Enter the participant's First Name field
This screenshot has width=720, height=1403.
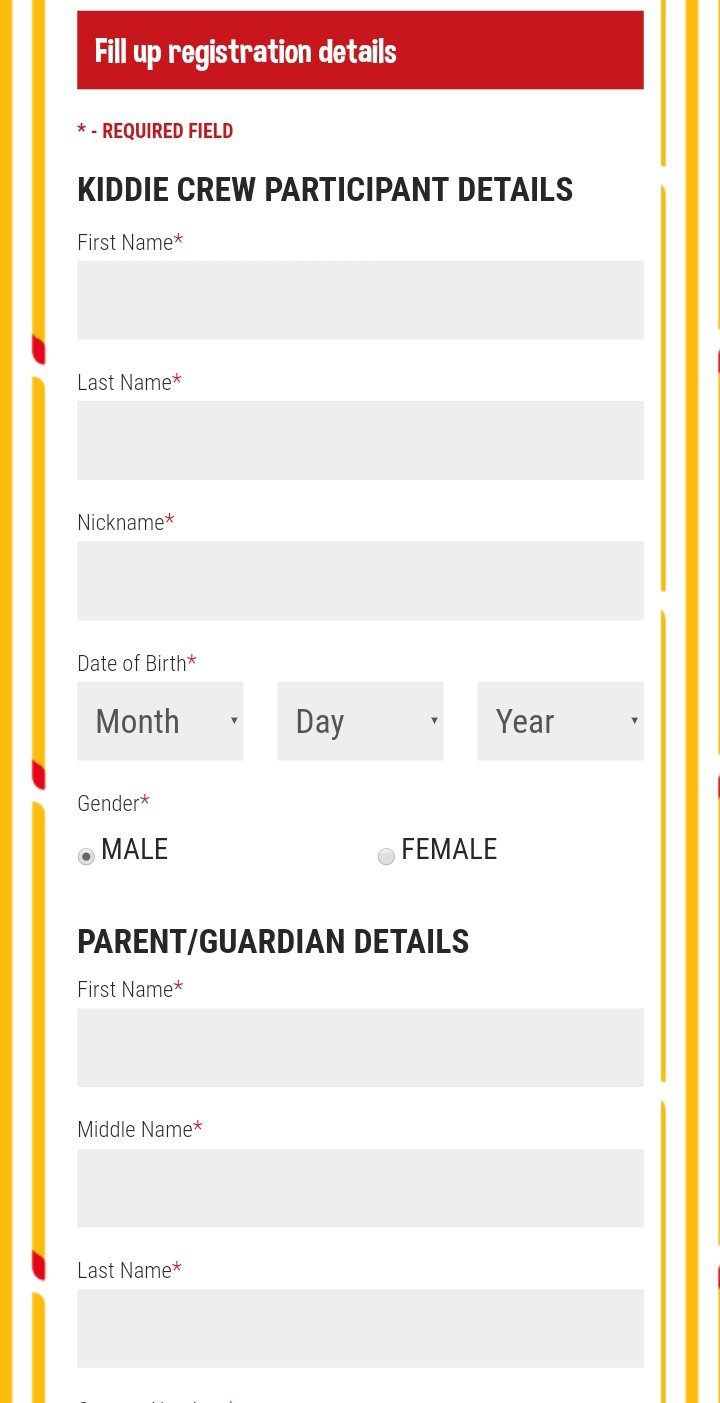pyautogui.click(x=360, y=300)
